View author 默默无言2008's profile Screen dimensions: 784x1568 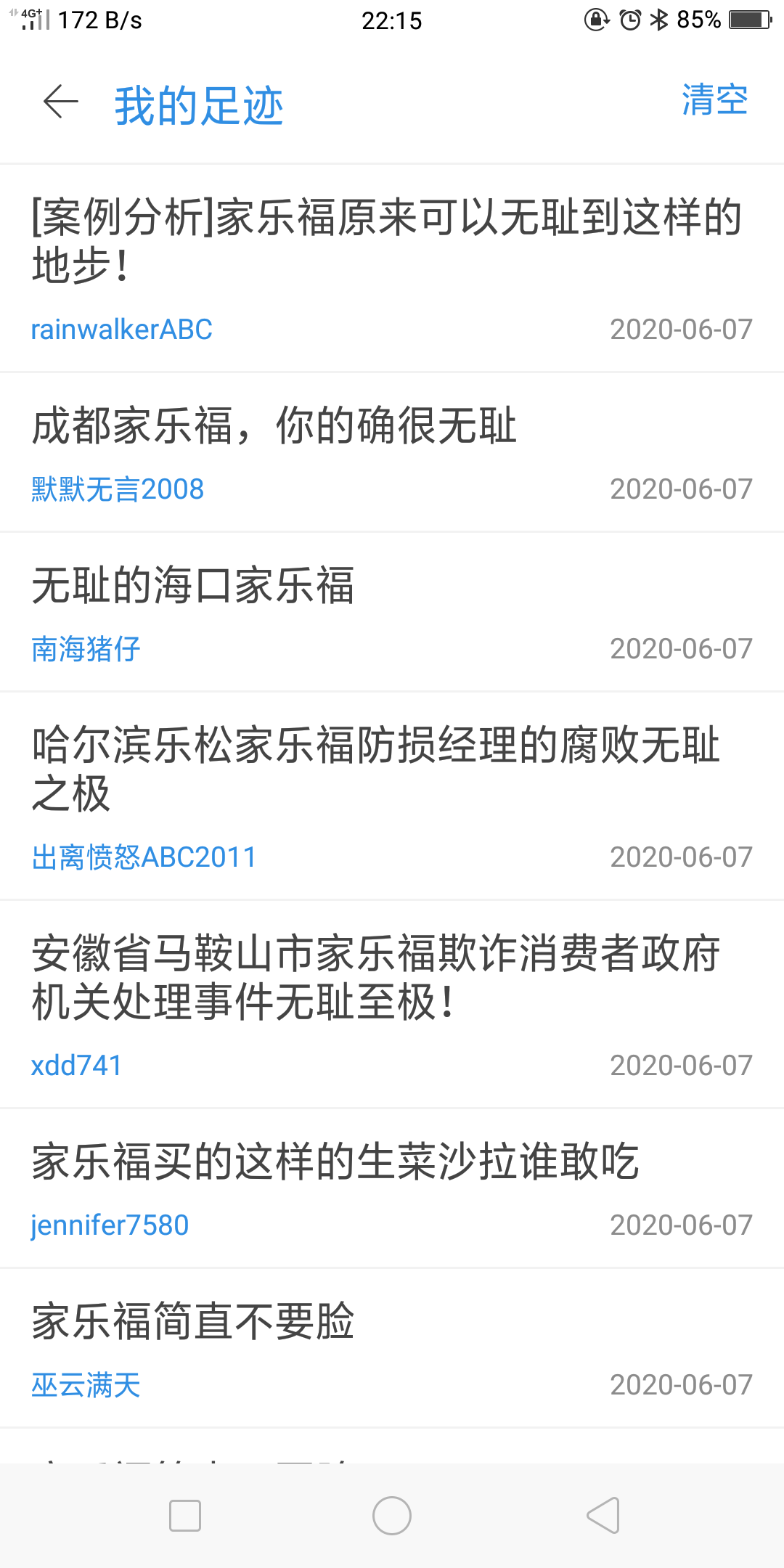pyautogui.click(x=118, y=489)
